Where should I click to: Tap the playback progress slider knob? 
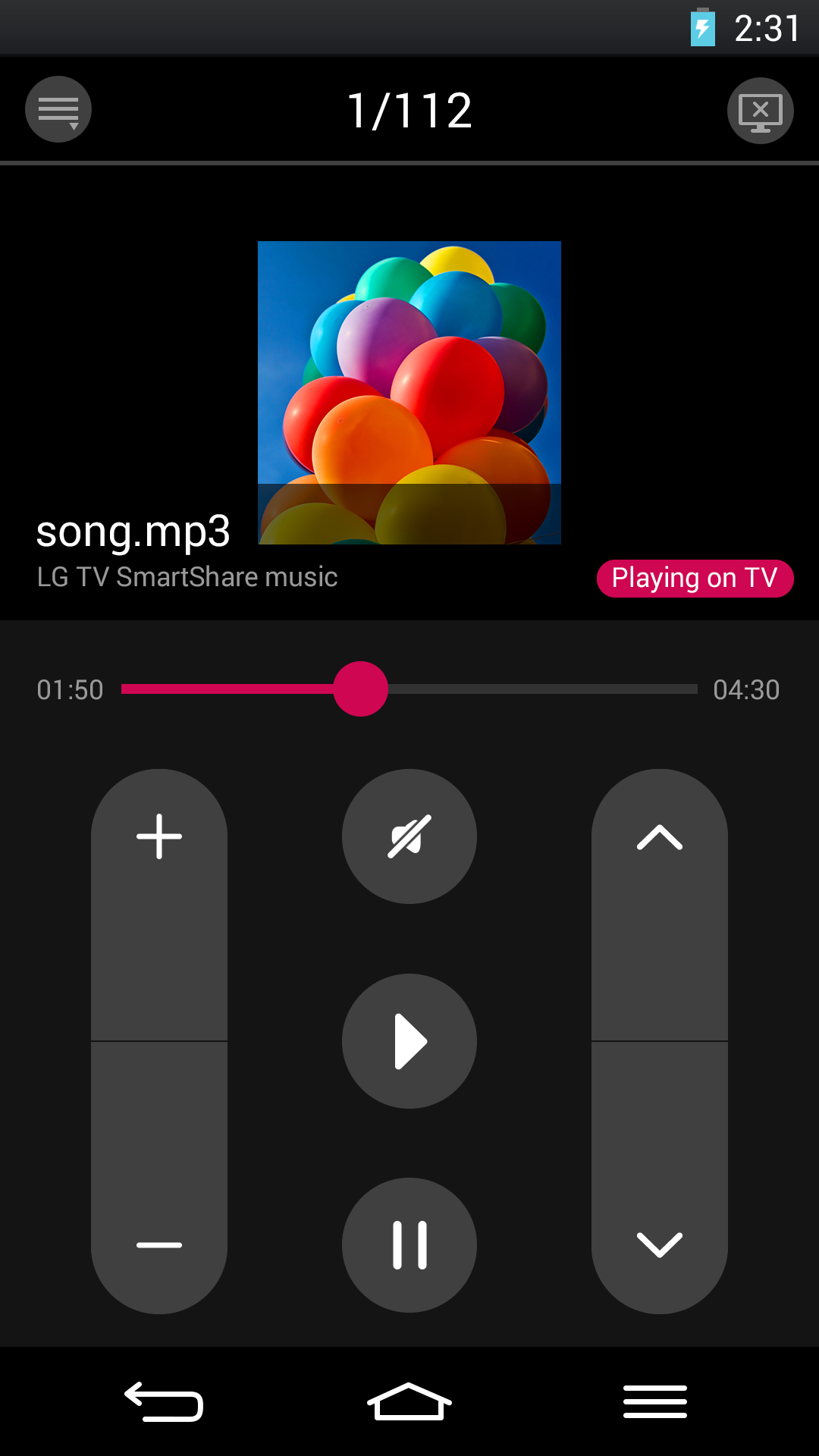coord(361,689)
